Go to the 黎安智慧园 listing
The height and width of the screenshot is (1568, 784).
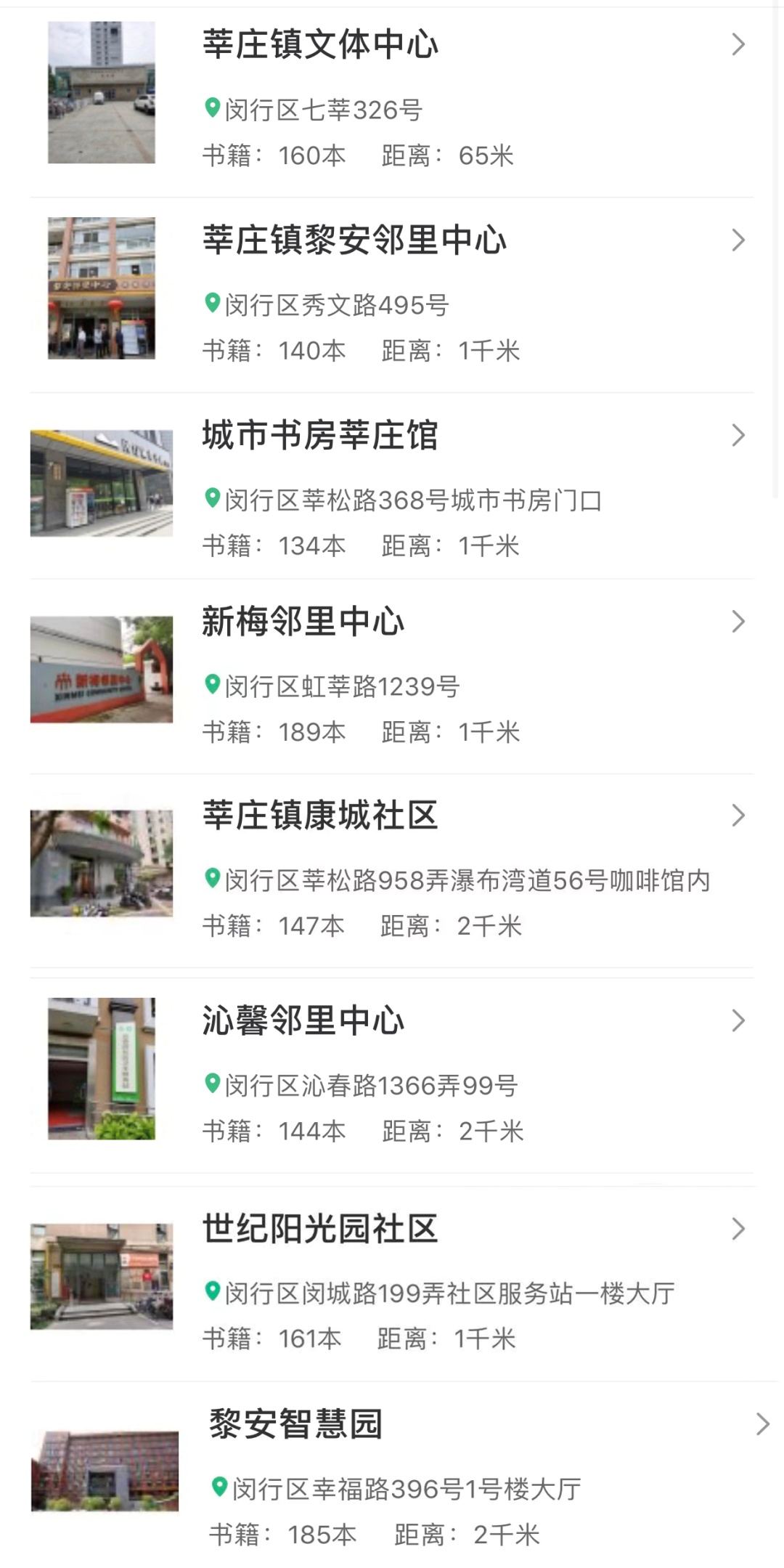coord(392,1476)
